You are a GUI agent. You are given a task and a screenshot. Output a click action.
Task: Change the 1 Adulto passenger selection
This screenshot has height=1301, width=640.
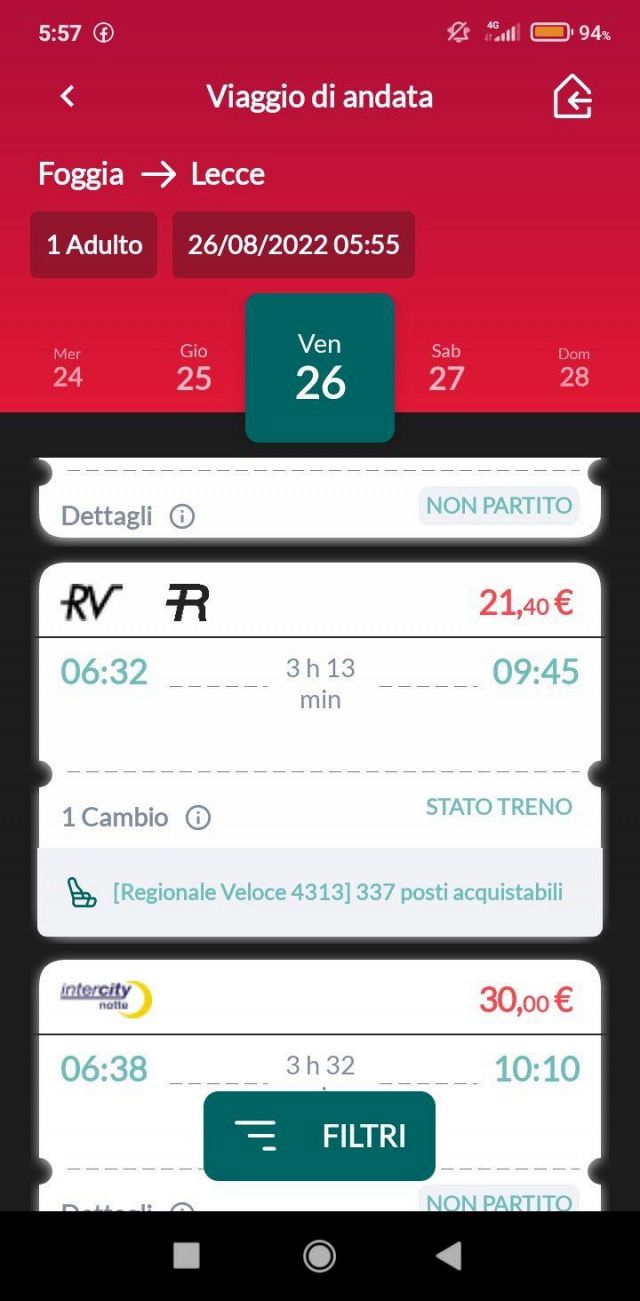[94, 245]
